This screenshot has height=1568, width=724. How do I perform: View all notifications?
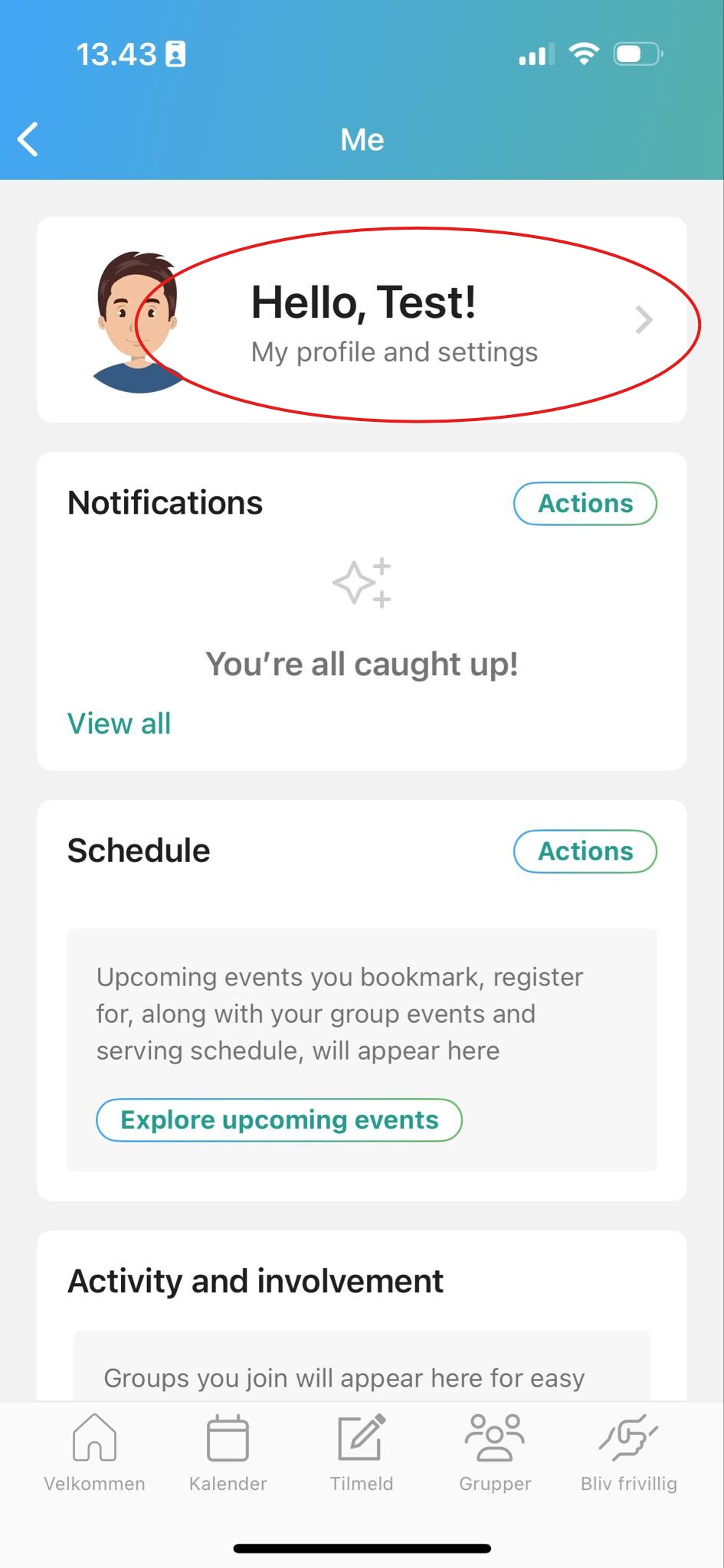[120, 724]
